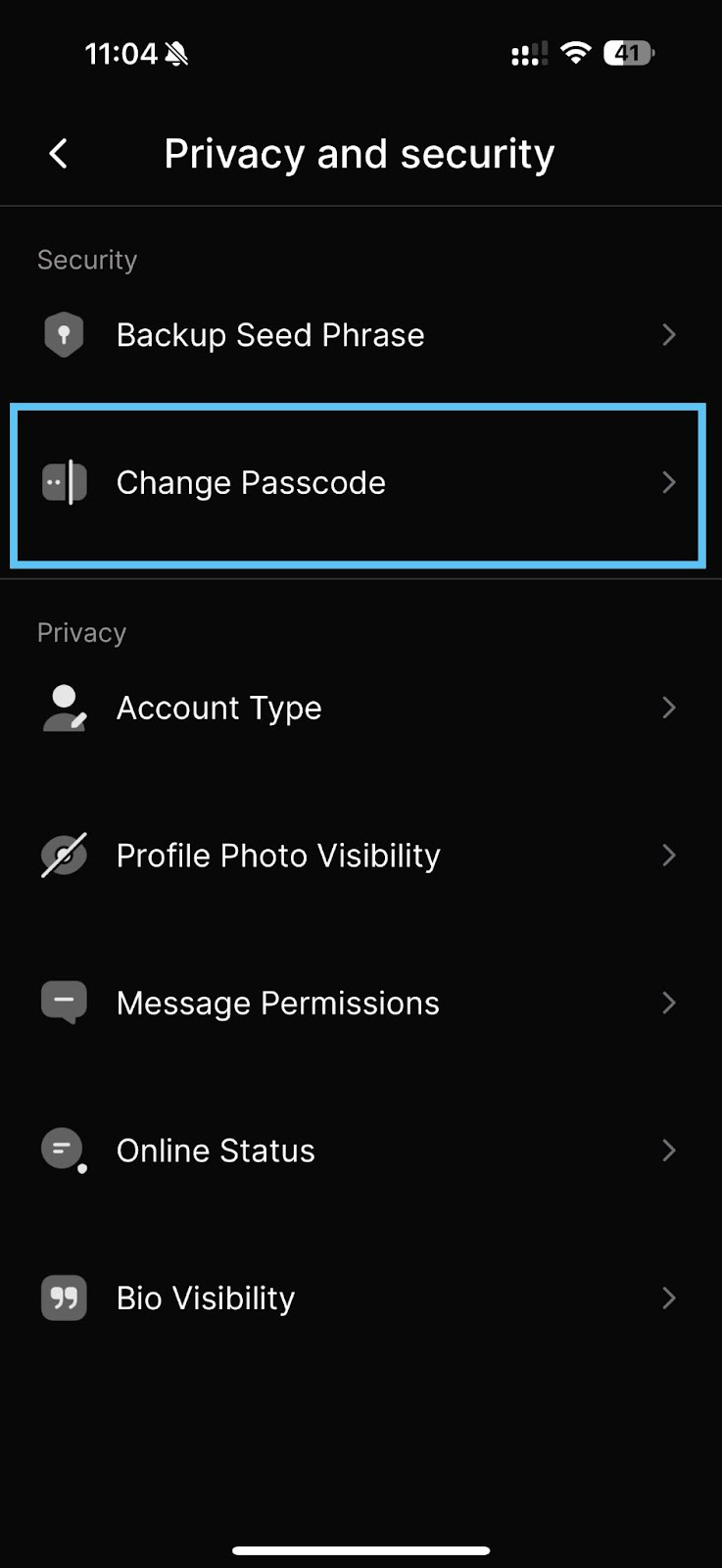
Task: Go back from Privacy and security
Action: coord(59,154)
